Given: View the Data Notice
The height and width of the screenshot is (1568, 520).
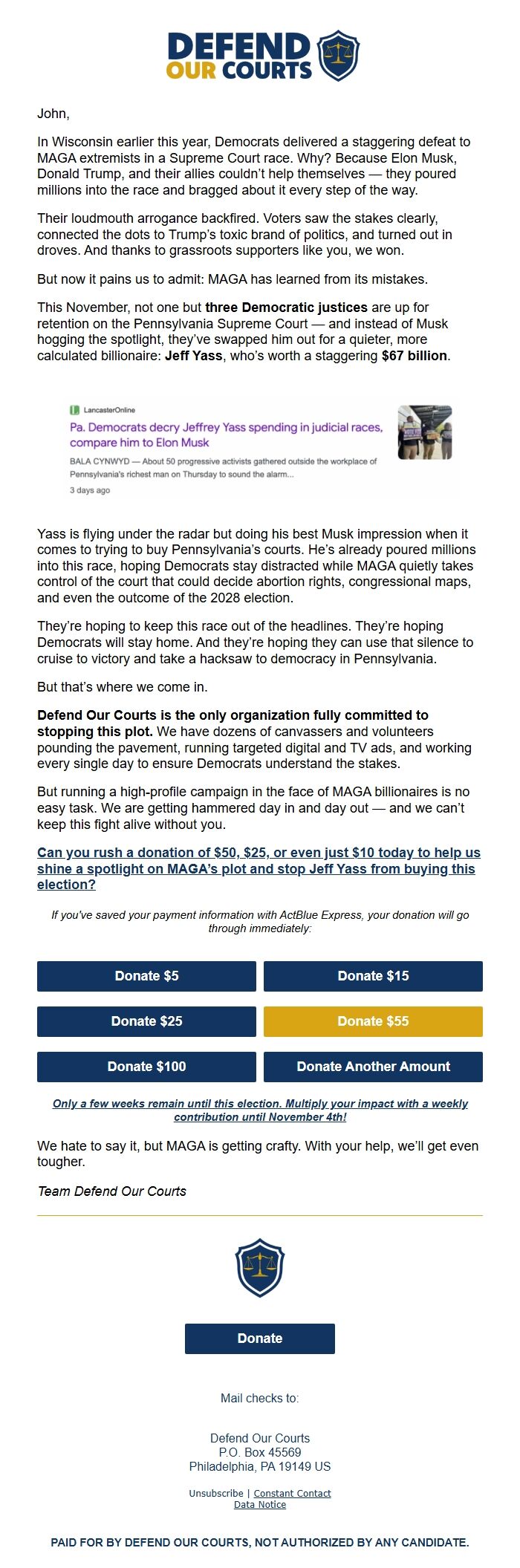Looking at the screenshot, I should (x=260, y=1504).
